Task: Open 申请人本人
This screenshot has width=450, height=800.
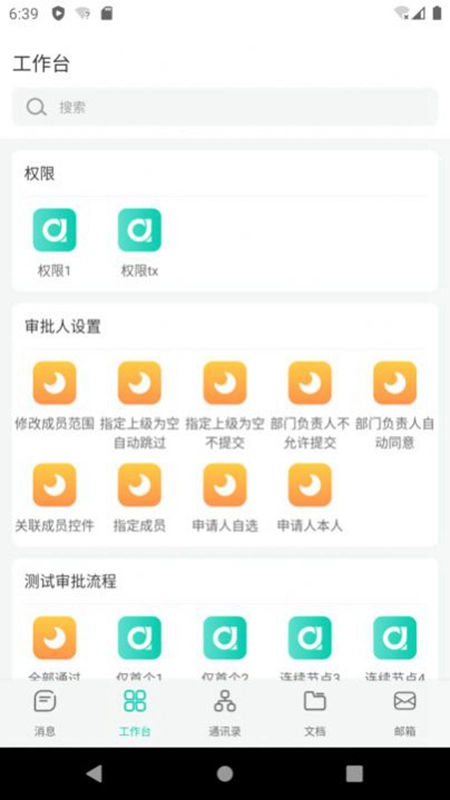Action: [310, 498]
